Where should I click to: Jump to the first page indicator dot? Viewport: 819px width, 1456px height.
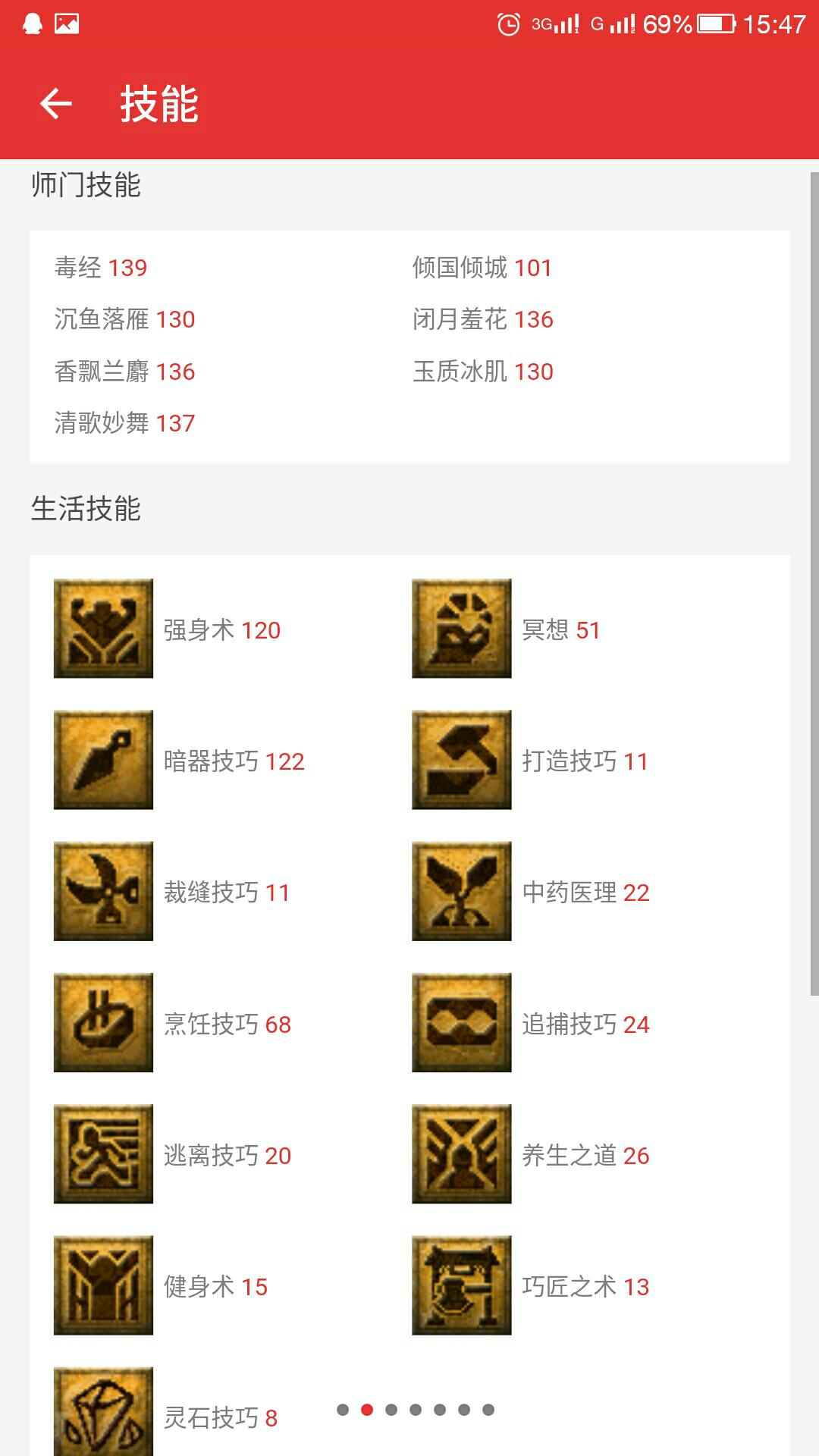click(343, 1410)
